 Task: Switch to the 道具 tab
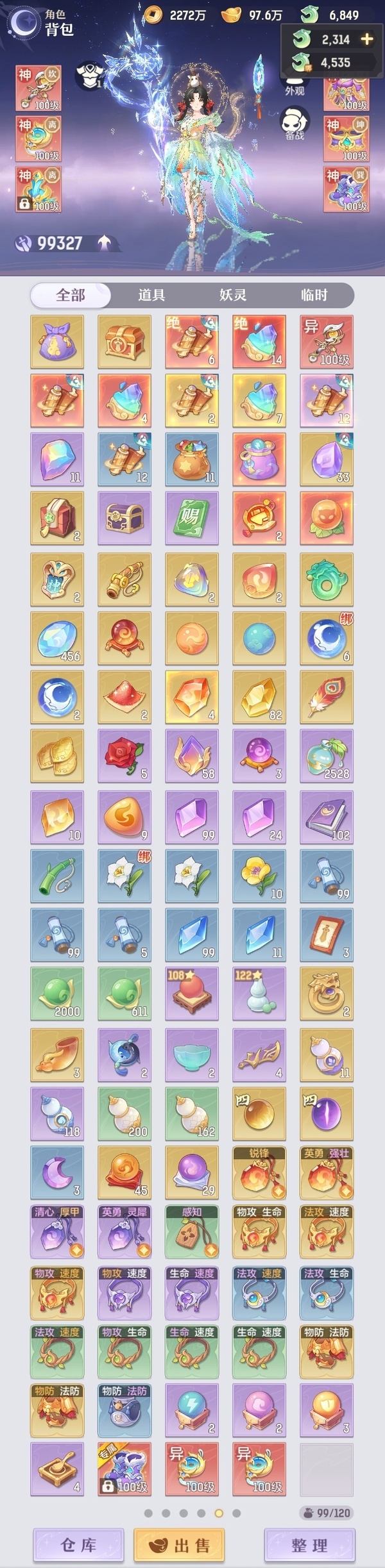[151, 295]
